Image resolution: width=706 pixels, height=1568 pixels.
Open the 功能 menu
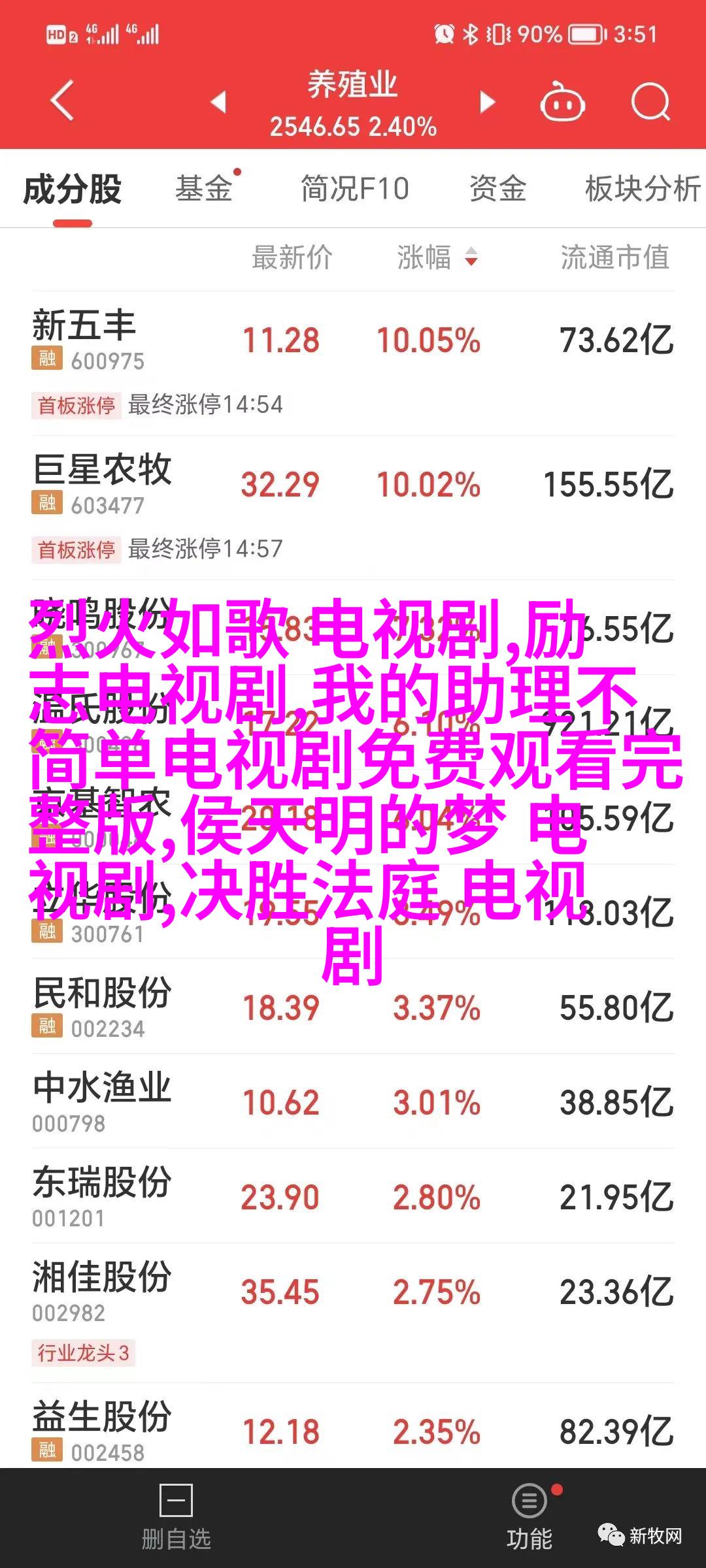click(x=529, y=1518)
